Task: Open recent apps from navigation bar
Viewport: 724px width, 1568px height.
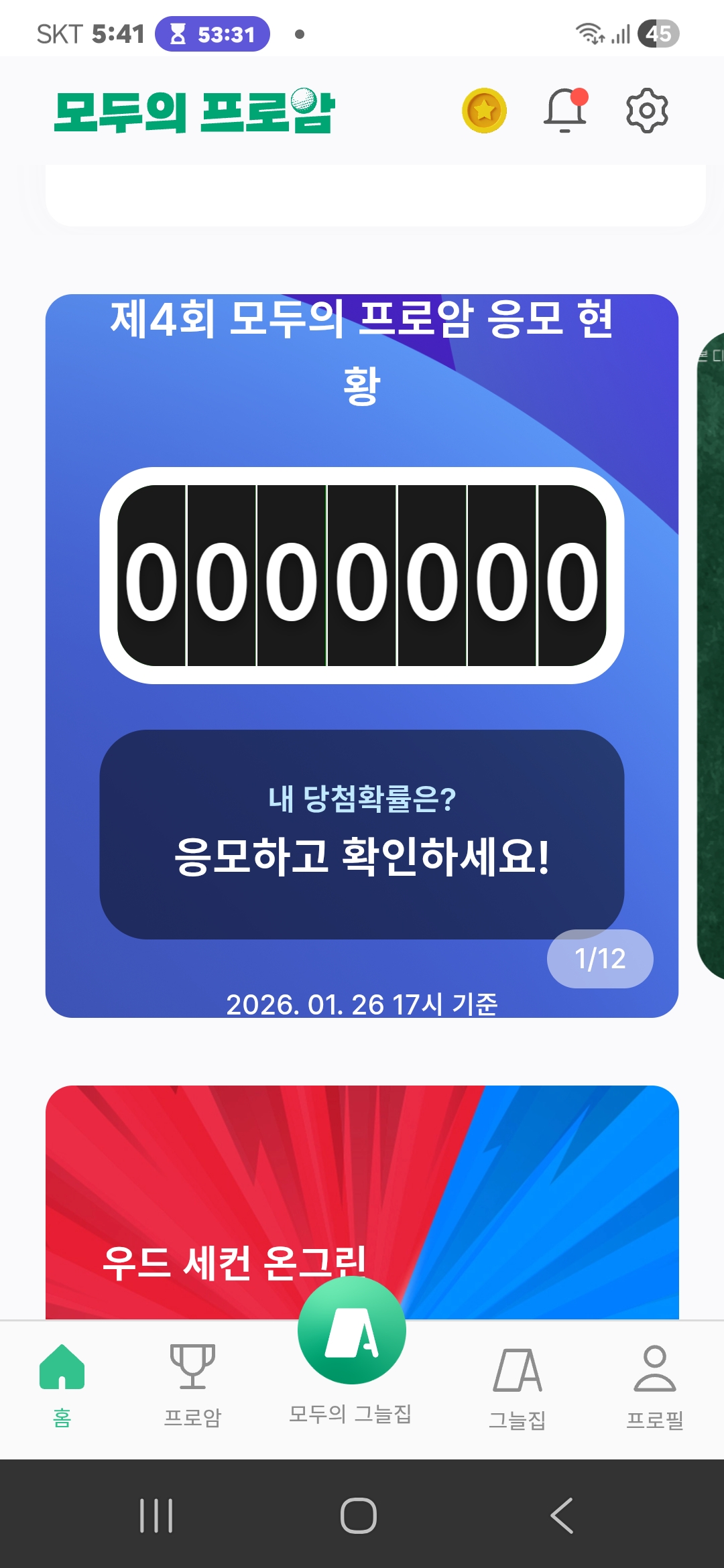Action: tap(156, 1515)
